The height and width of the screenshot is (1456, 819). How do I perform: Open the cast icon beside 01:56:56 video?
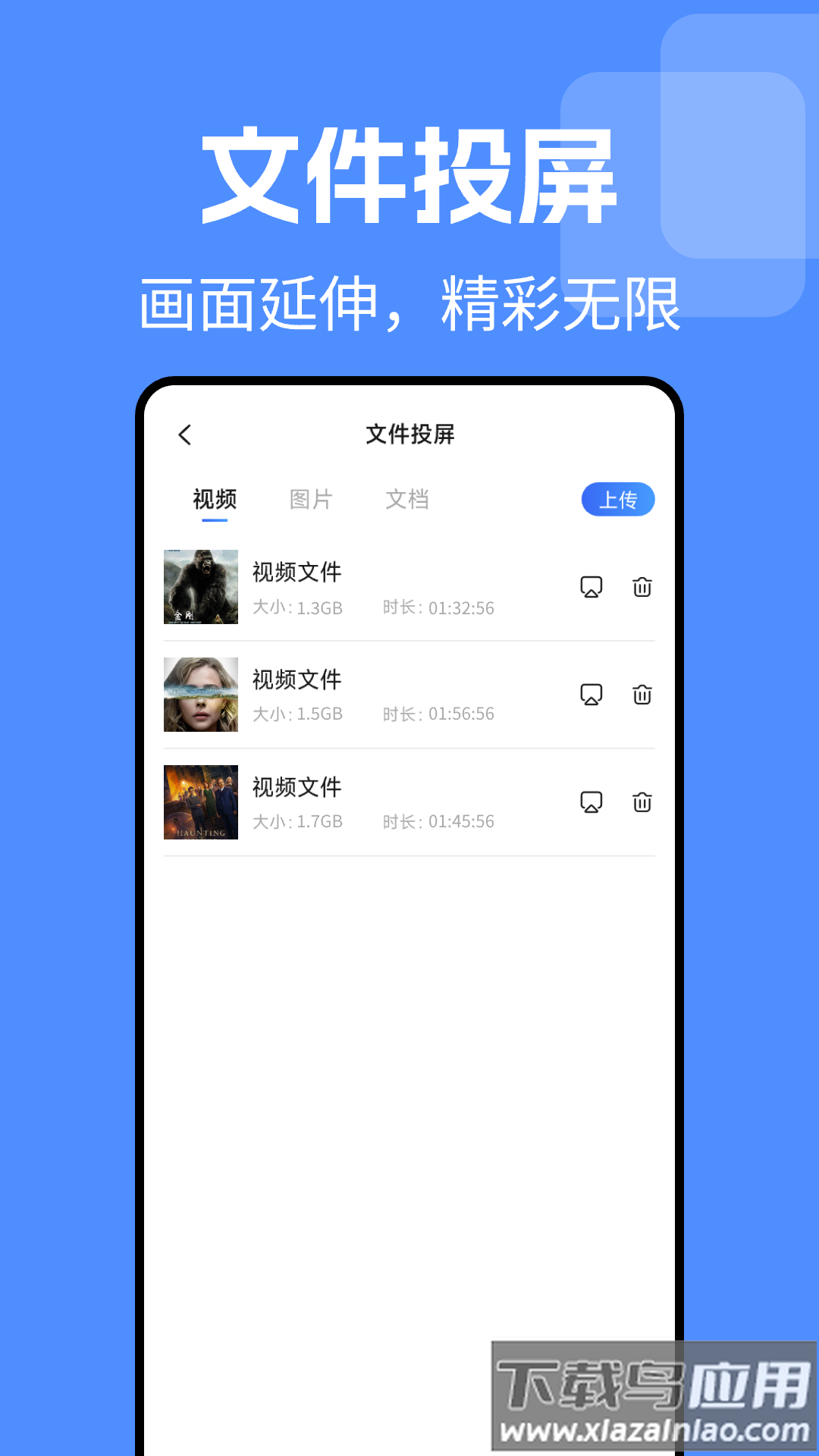pos(591,693)
